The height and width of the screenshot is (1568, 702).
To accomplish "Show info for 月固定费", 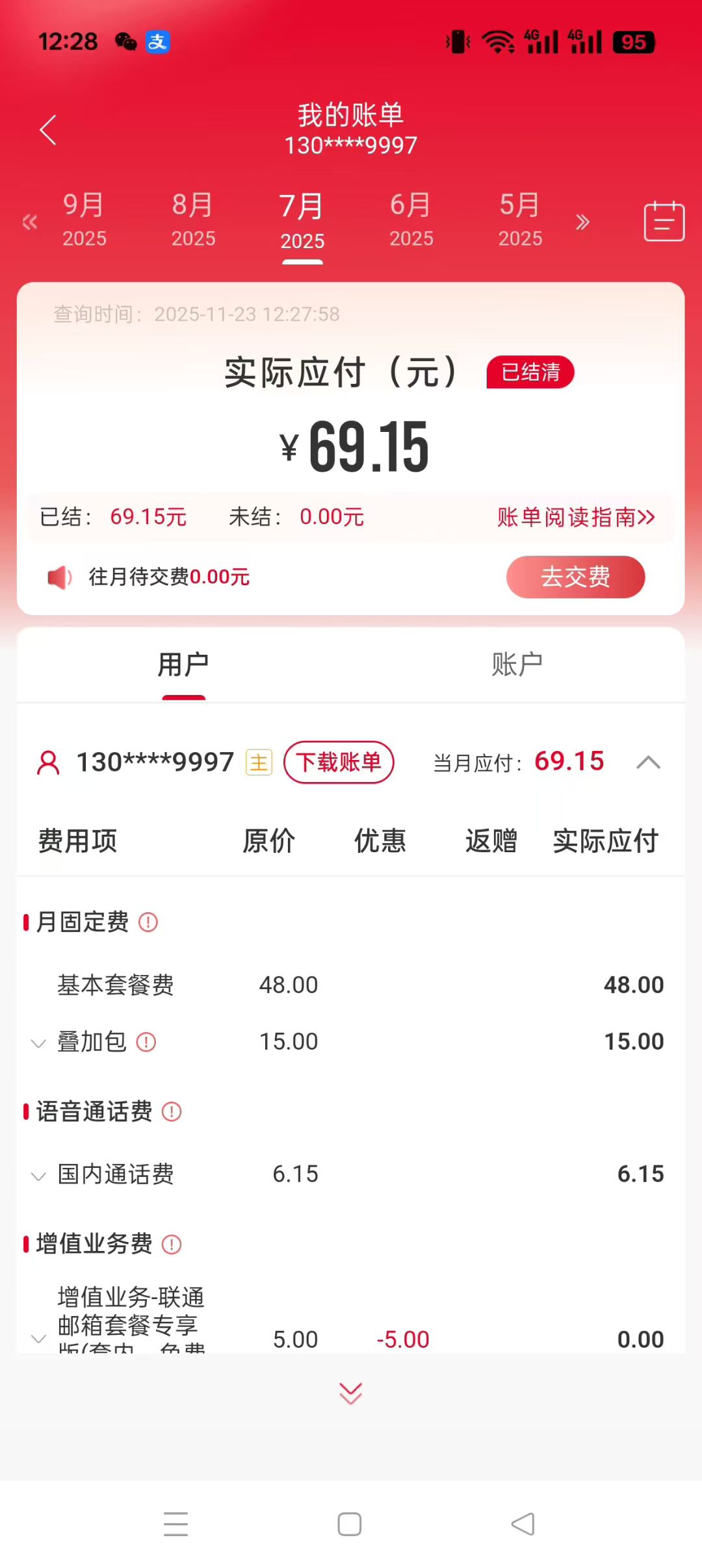I will [x=148, y=922].
